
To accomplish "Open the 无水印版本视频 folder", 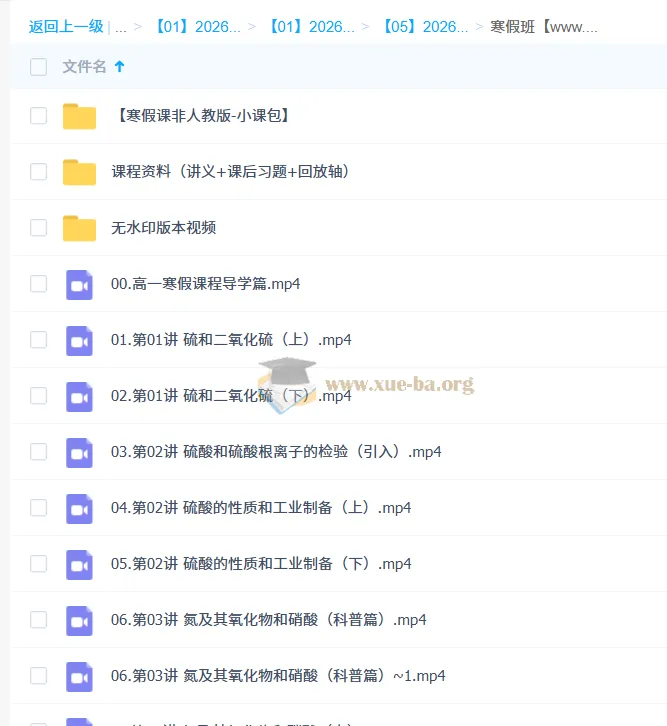I will pos(164,228).
